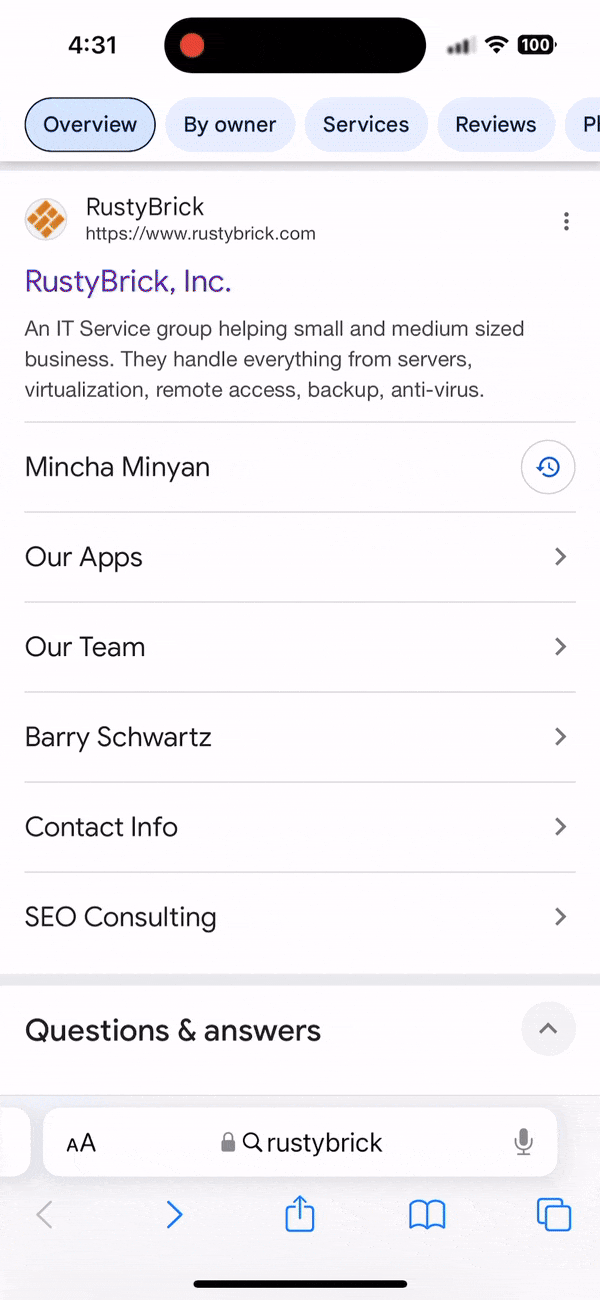Go to the Reviews tab
Screen dimensions: 600x1300
[496, 125]
